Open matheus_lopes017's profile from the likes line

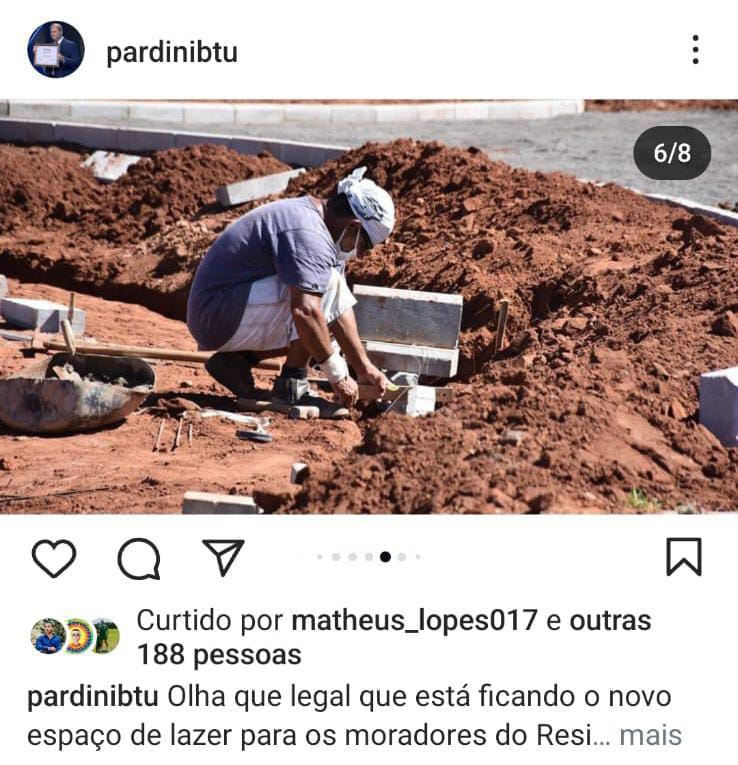tap(414, 621)
